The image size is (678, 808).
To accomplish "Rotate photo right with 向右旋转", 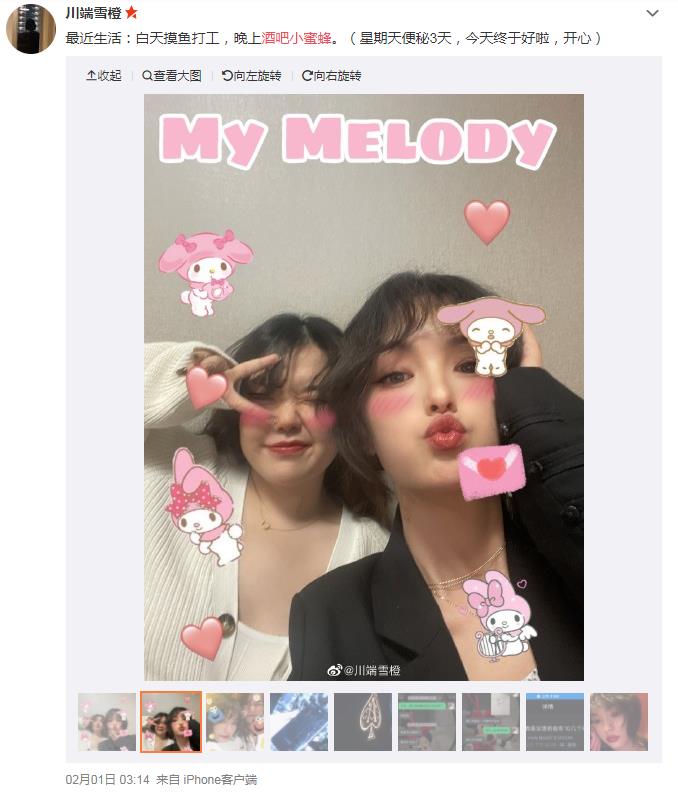I will [x=331, y=76].
